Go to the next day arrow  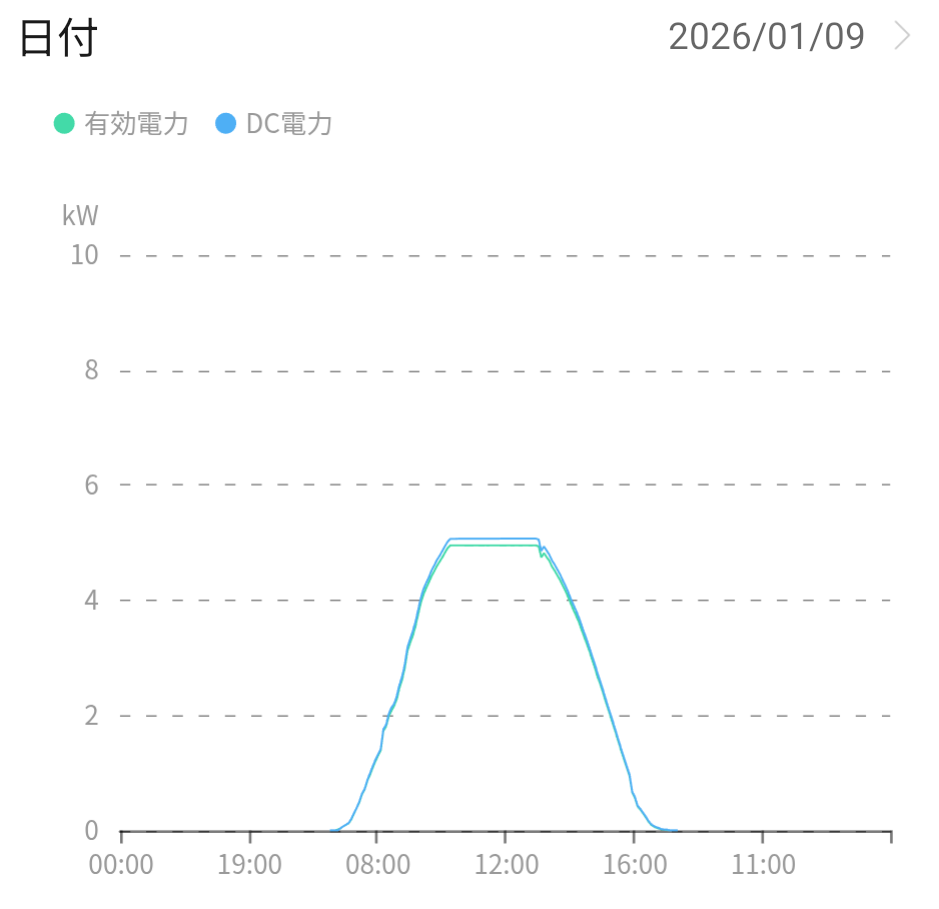tap(903, 37)
